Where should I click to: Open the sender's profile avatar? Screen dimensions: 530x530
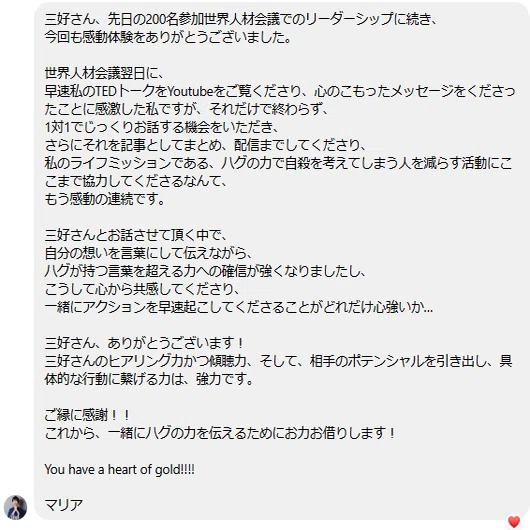(16, 507)
